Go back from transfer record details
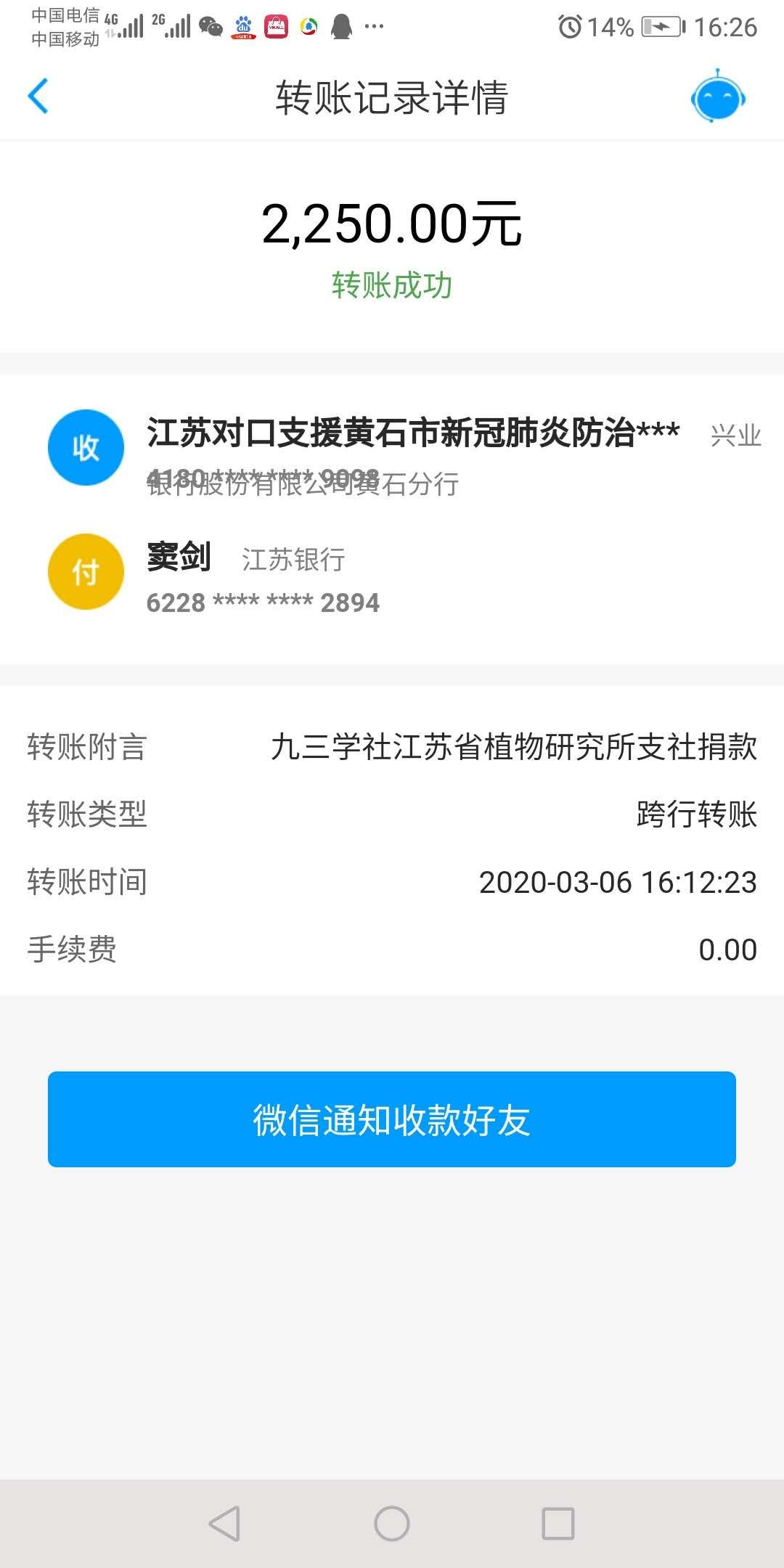 [x=38, y=97]
